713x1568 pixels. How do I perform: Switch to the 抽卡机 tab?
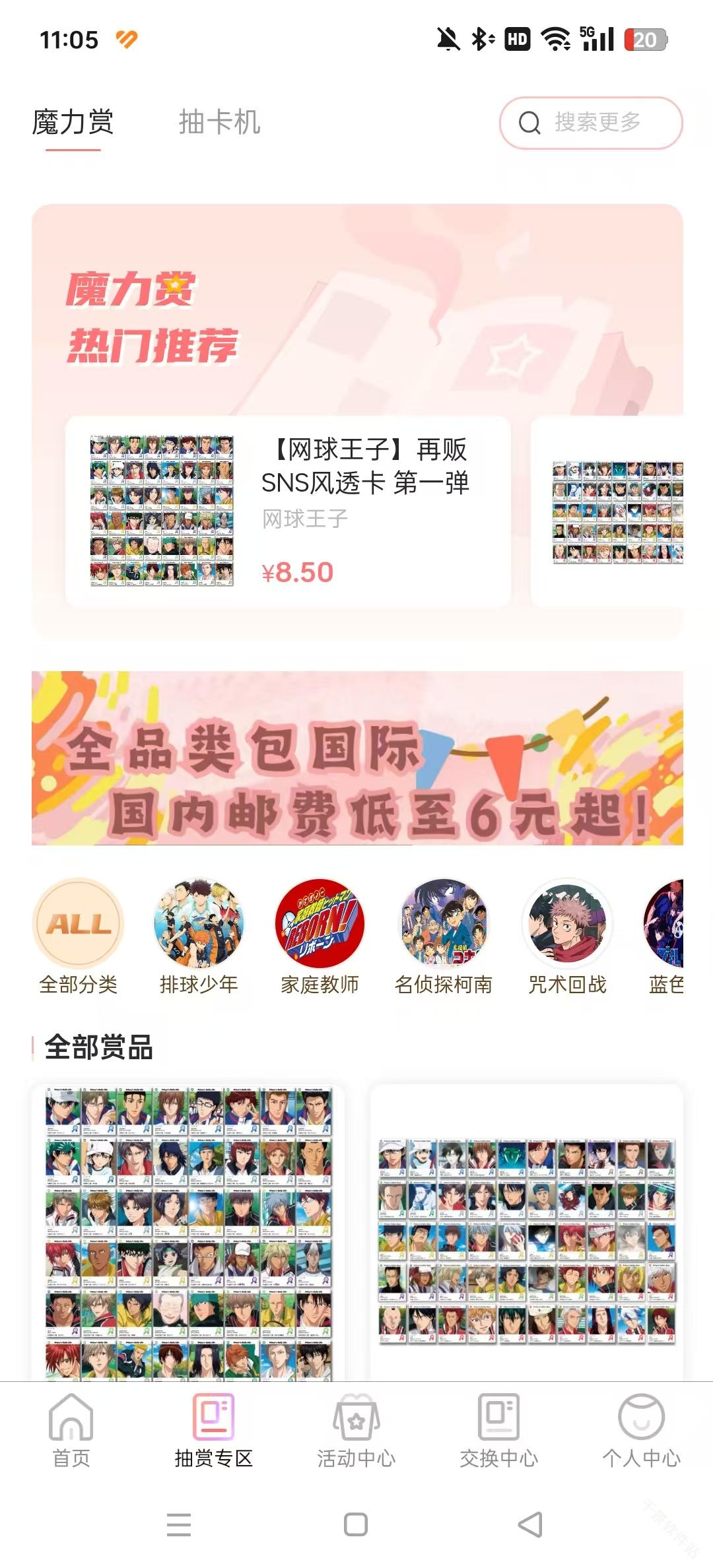(219, 123)
